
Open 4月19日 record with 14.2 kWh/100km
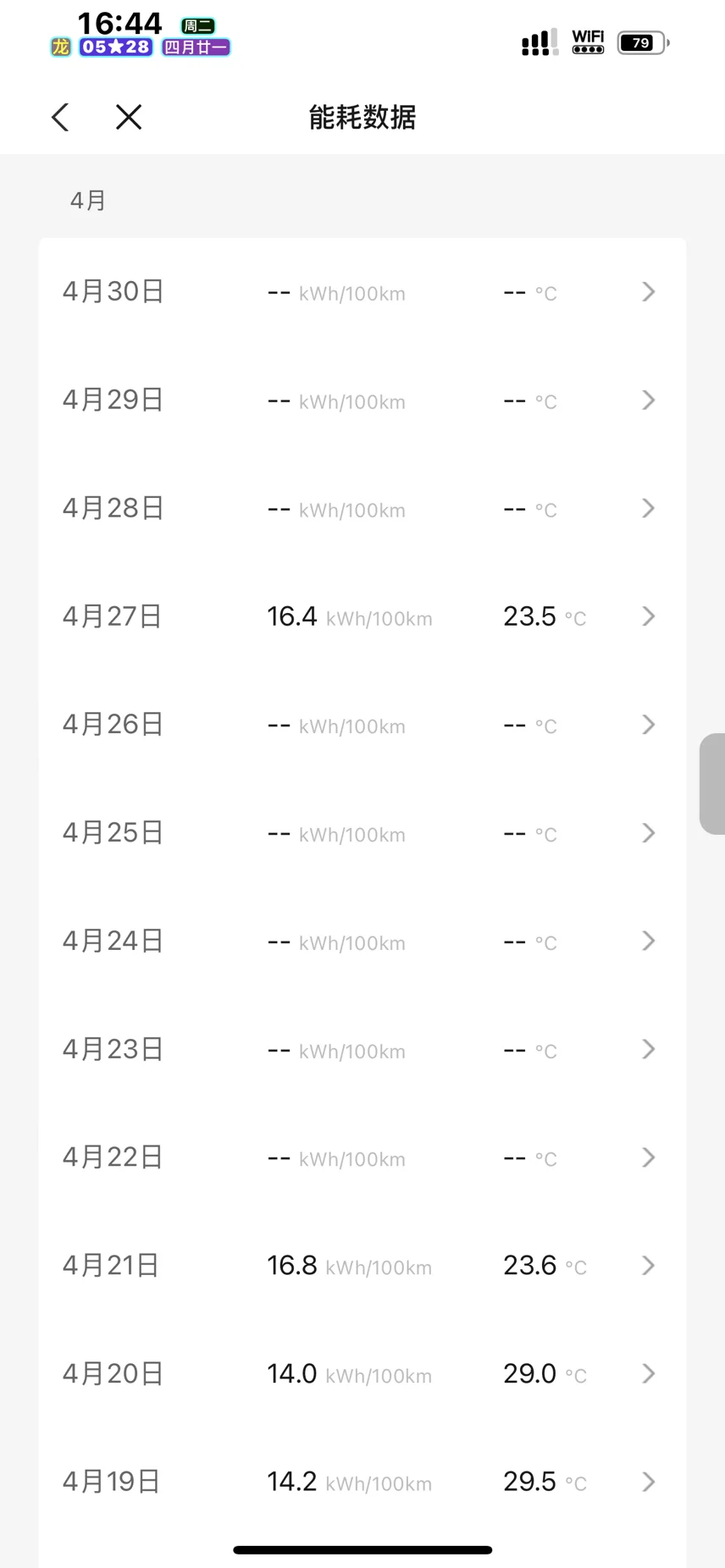tap(362, 1482)
